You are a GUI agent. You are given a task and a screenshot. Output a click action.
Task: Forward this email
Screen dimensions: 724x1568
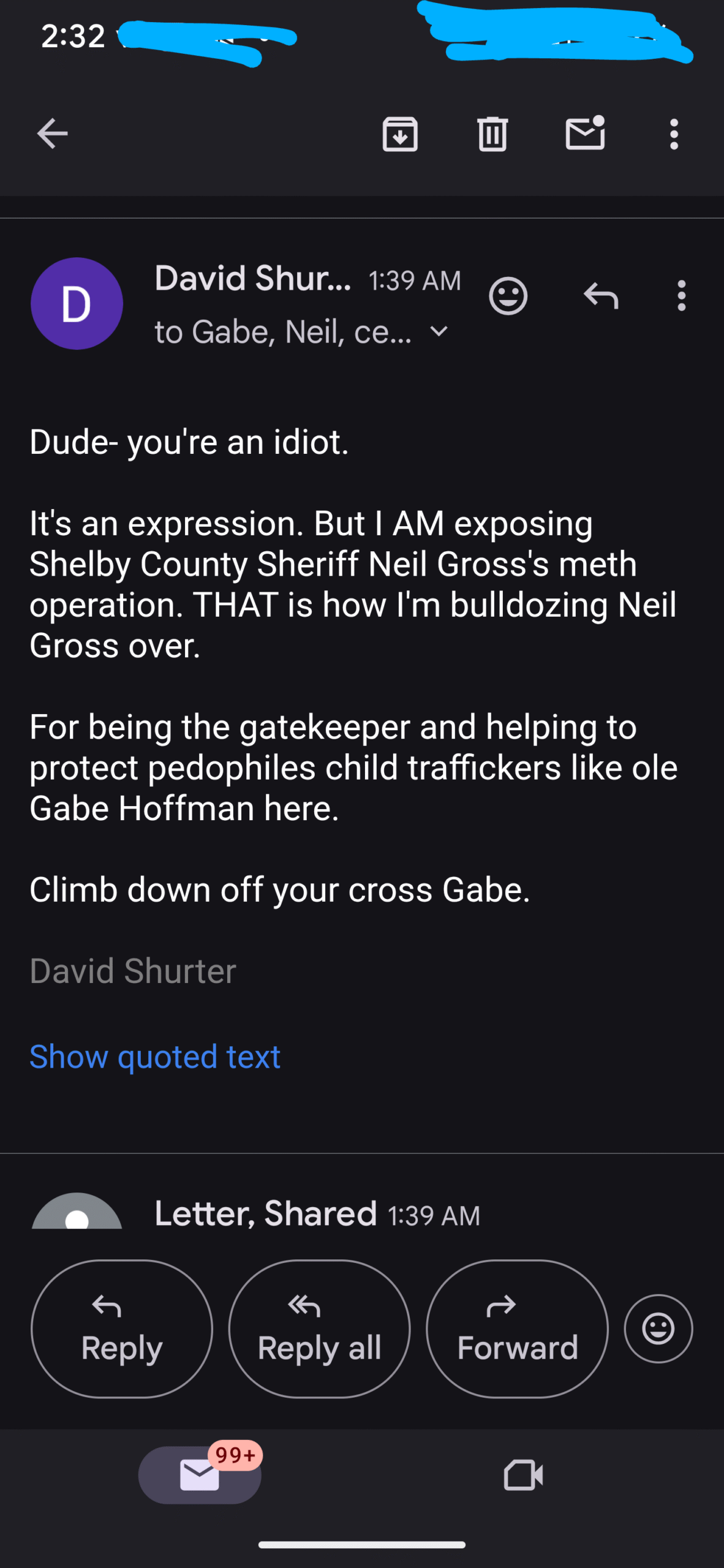click(x=518, y=1329)
